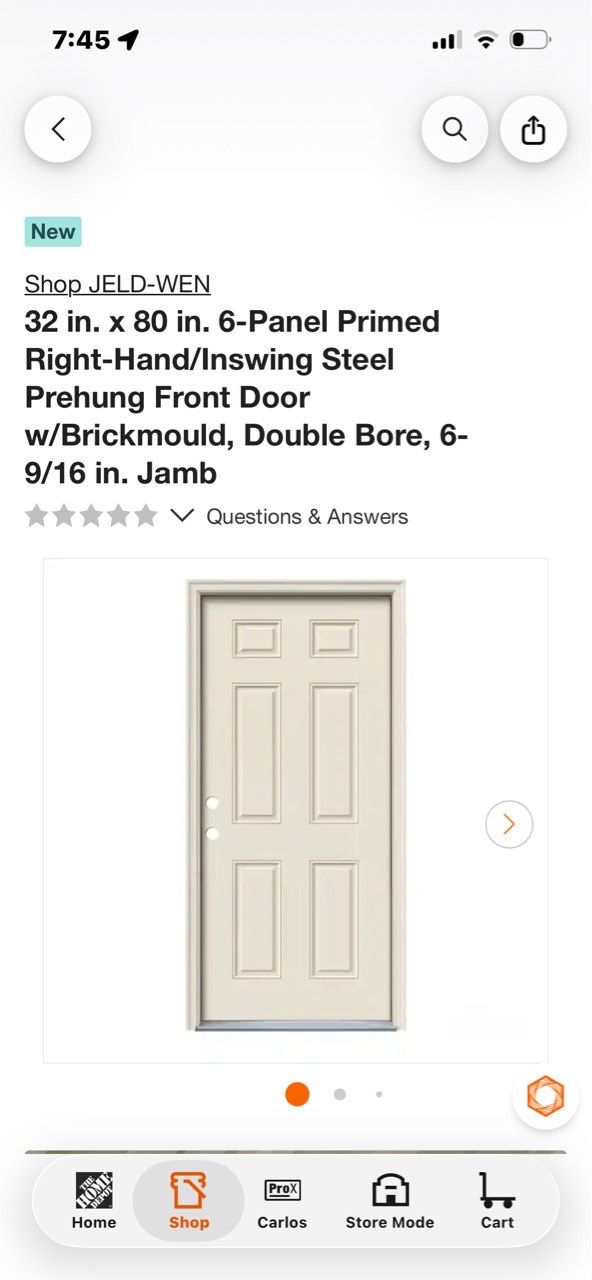
Task: View the door product image
Action: pyautogui.click(x=295, y=806)
